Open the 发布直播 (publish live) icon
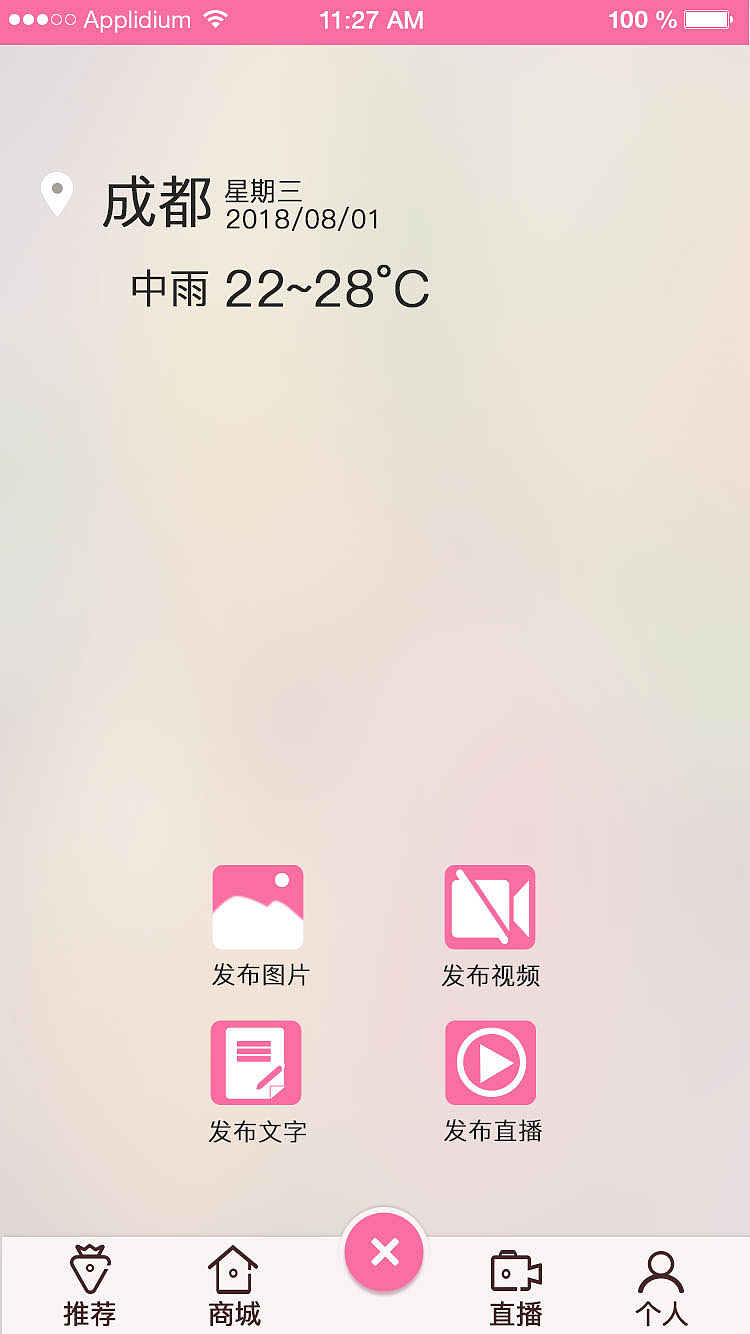750x1334 pixels. click(x=490, y=1061)
